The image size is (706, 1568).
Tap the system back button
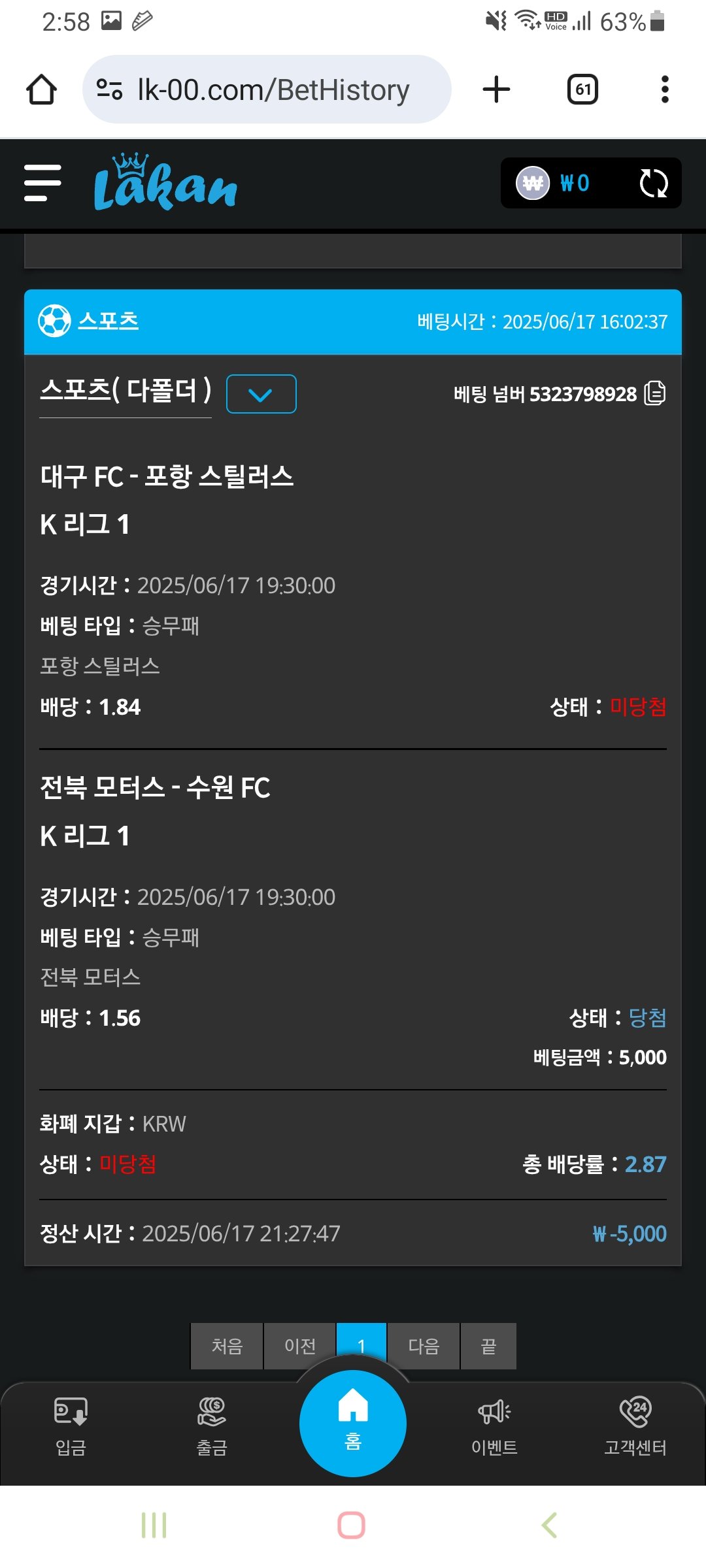550,1525
